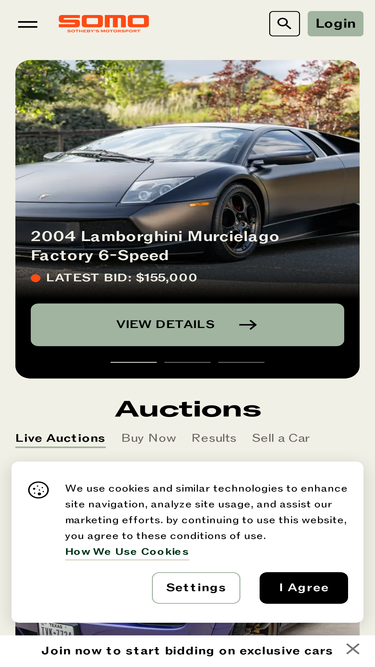This screenshot has height=667, width=375.
Task: Open How We Use Cookies link
Action: tap(127, 552)
